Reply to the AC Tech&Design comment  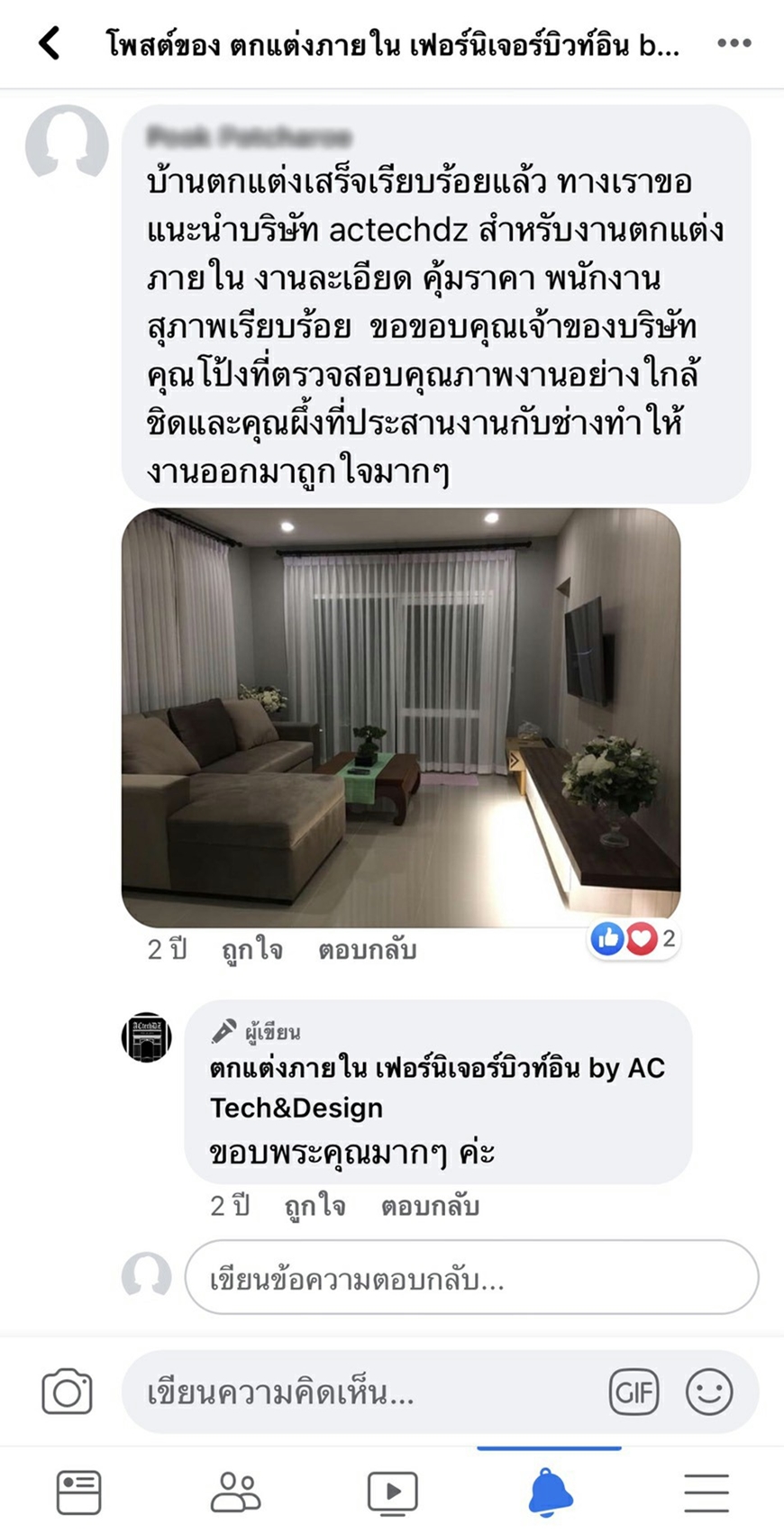point(430,1206)
